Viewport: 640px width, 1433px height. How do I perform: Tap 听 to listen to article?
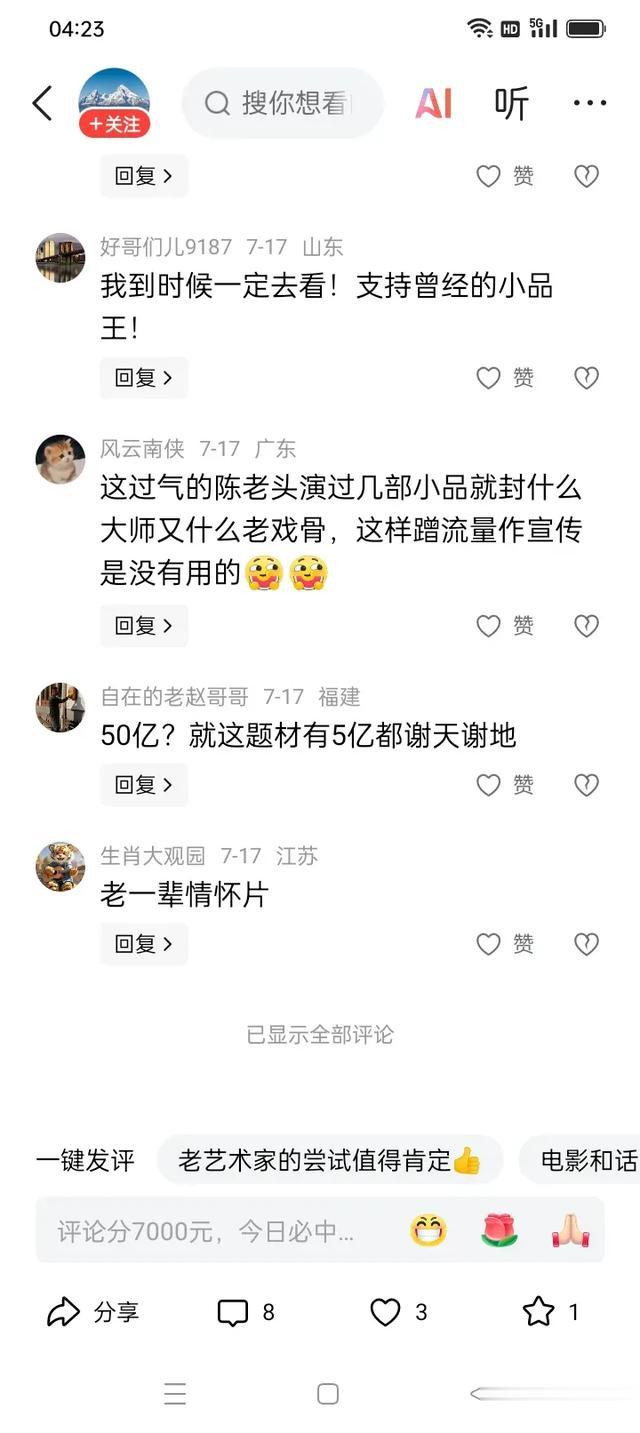tap(511, 103)
